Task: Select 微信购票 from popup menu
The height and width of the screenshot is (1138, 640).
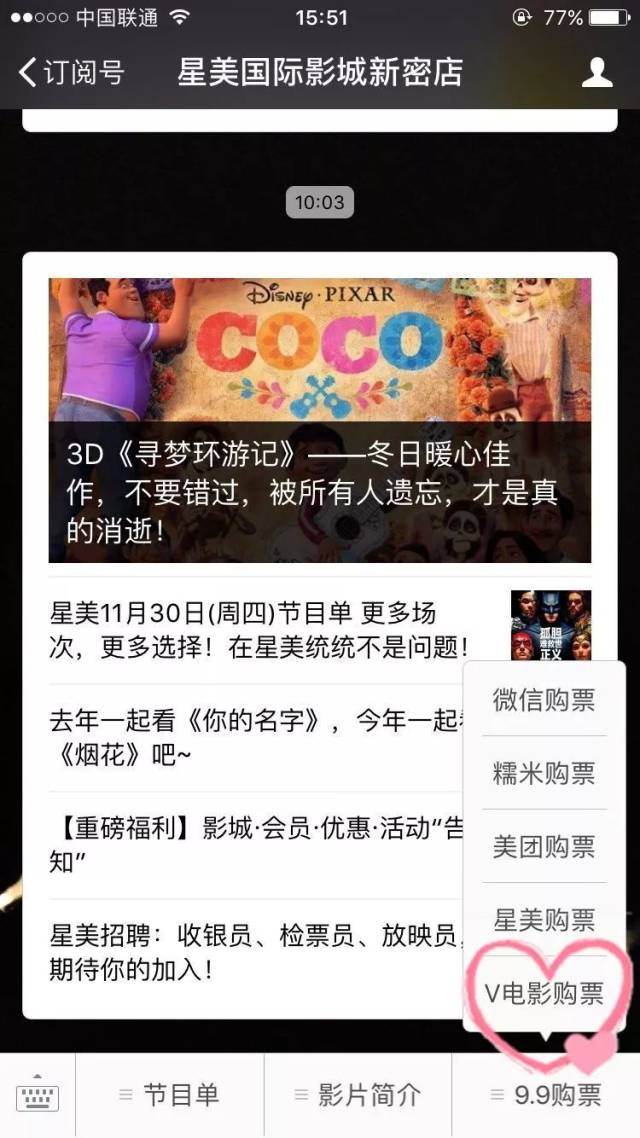Action: click(x=544, y=700)
